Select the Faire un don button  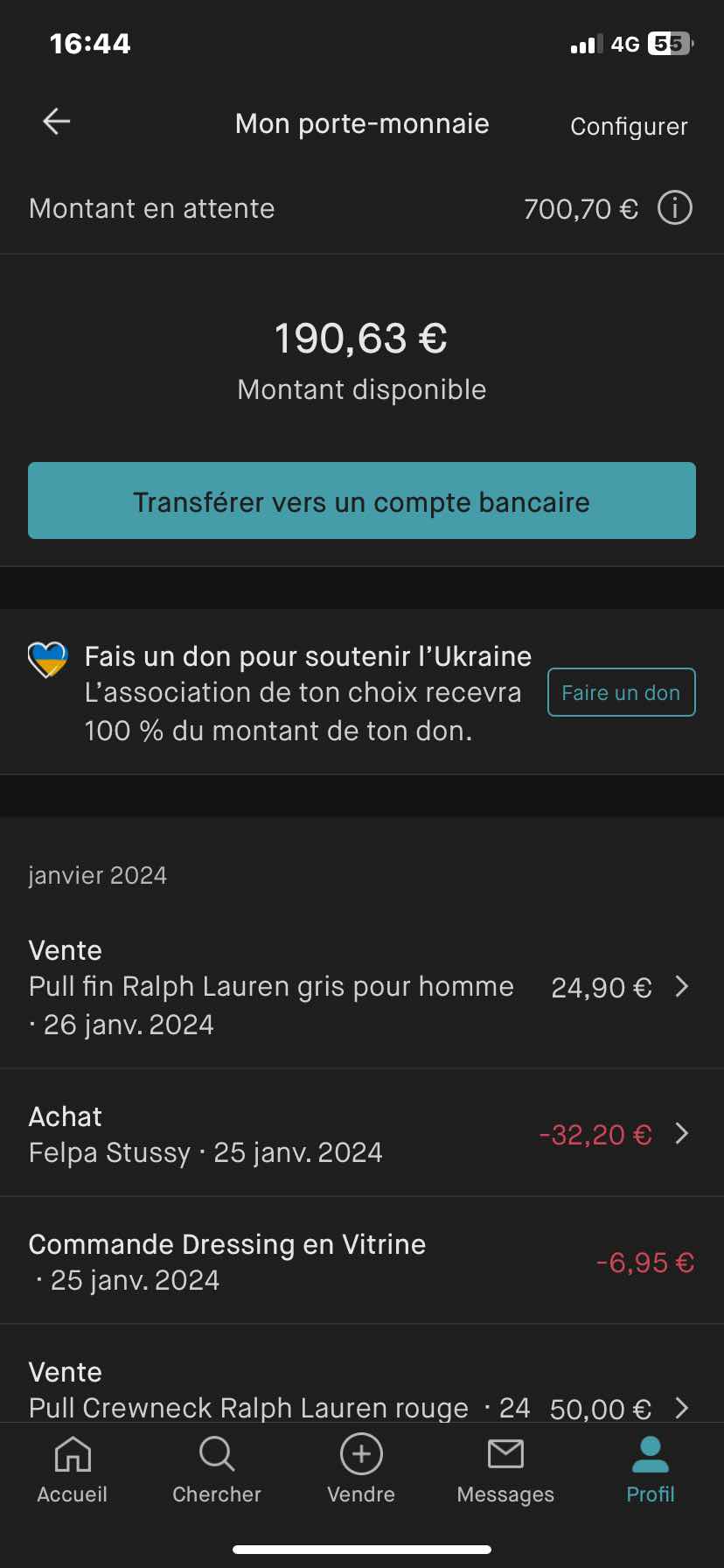tap(621, 692)
